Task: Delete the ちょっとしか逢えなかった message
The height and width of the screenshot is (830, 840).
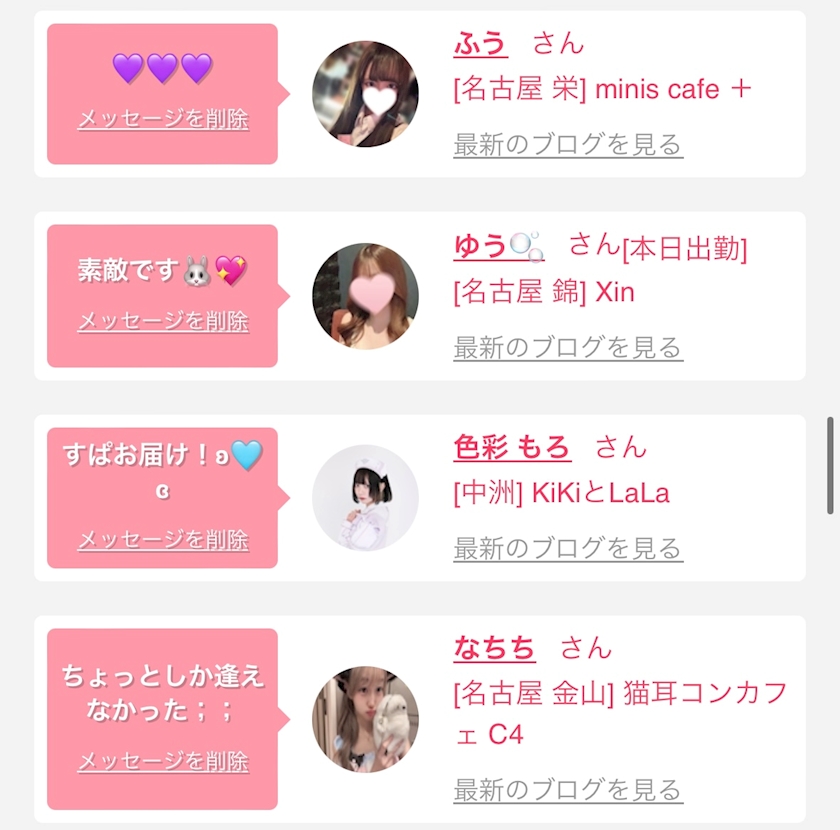Action: point(163,762)
